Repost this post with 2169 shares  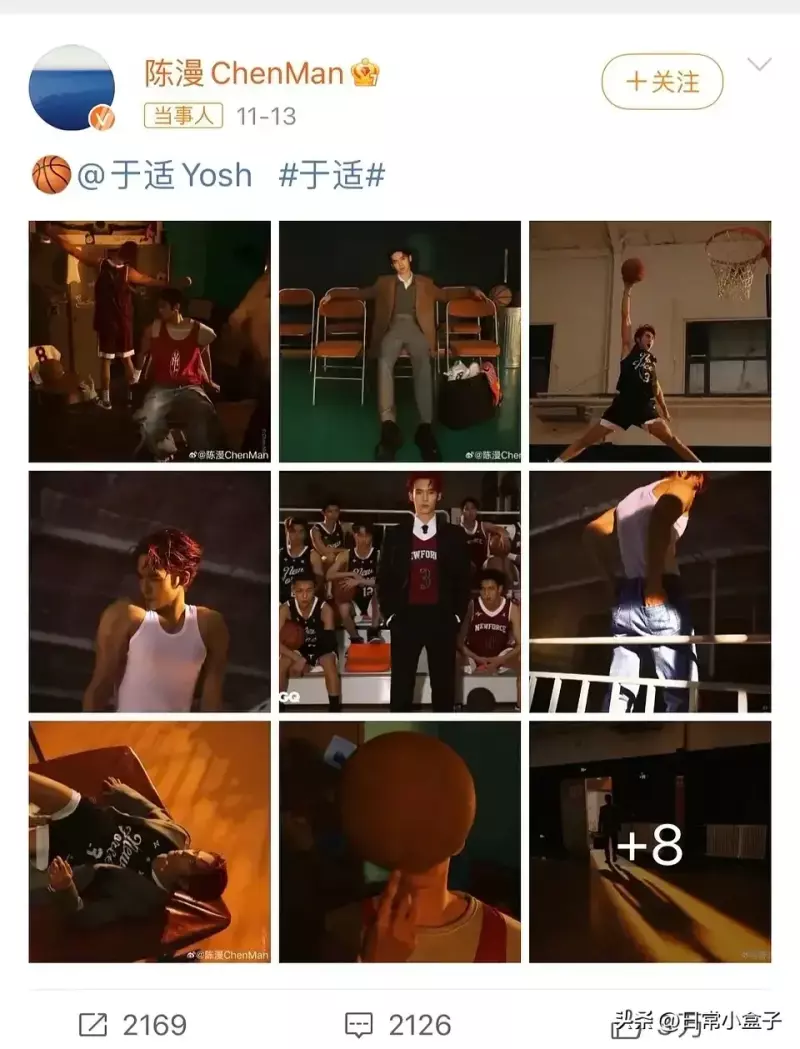(x=133, y=1024)
